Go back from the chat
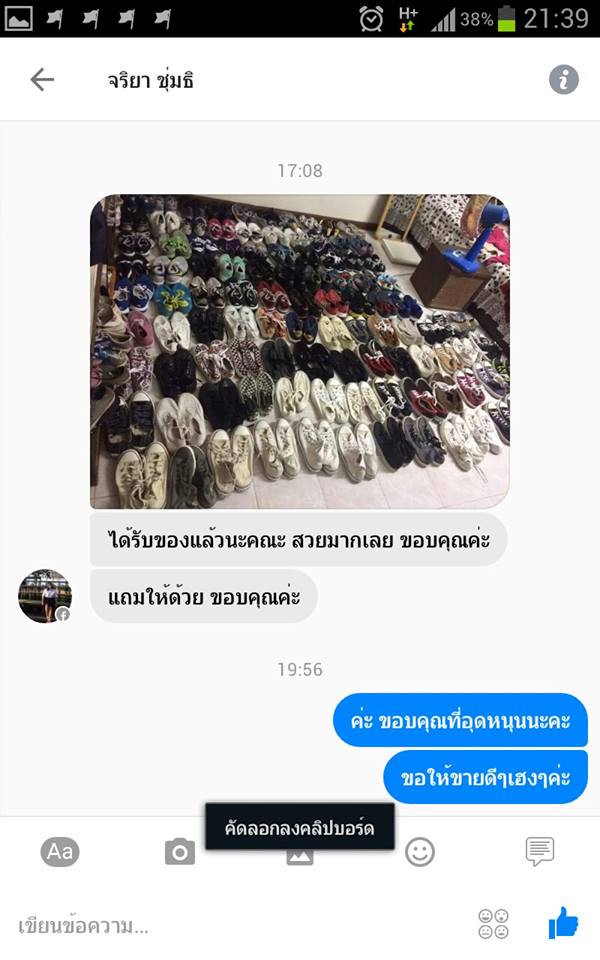 pyautogui.click(x=42, y=80)
